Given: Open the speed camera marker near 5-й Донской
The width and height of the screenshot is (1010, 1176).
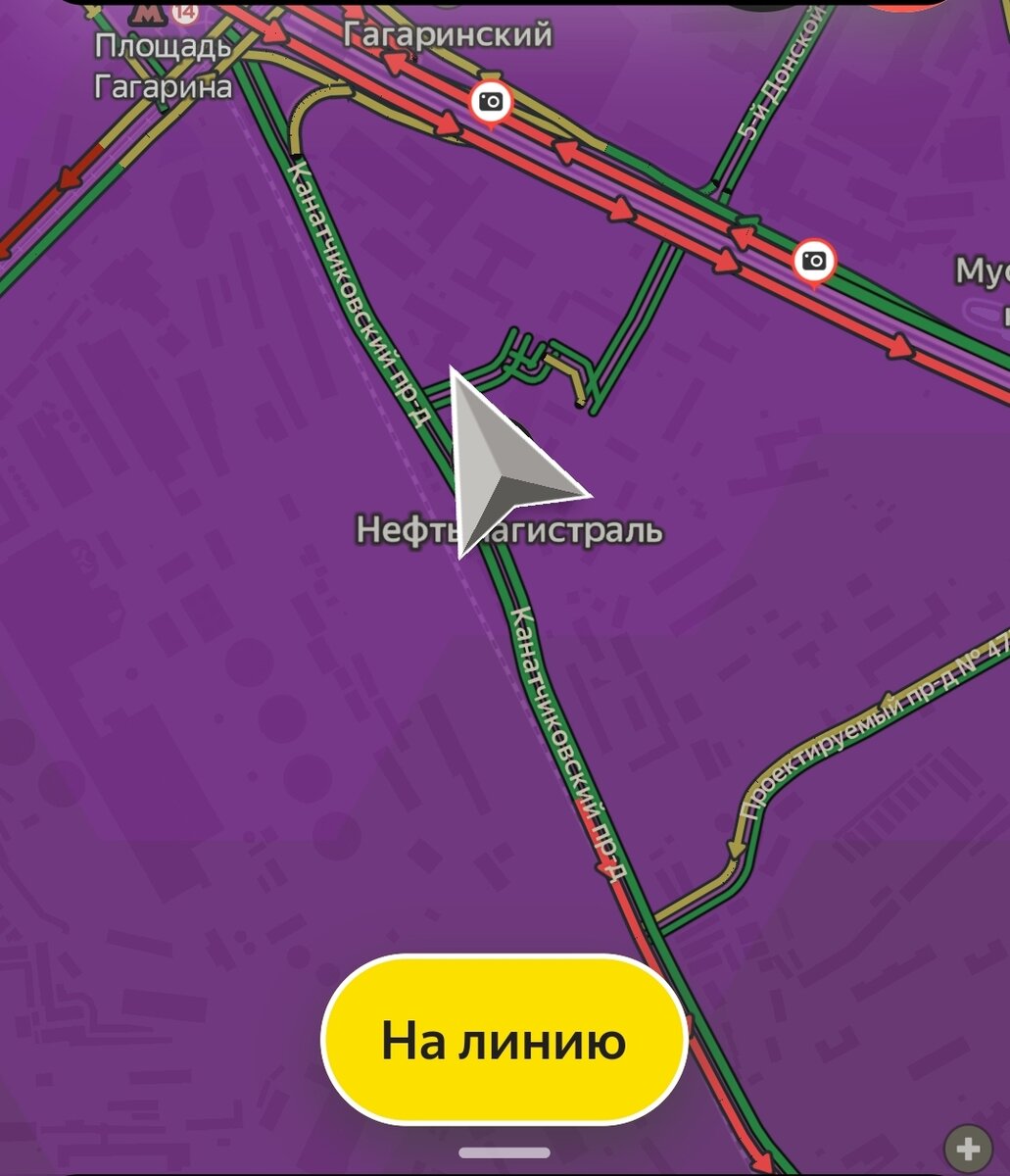Looking at the screenshot, I should tap(814, 263).
